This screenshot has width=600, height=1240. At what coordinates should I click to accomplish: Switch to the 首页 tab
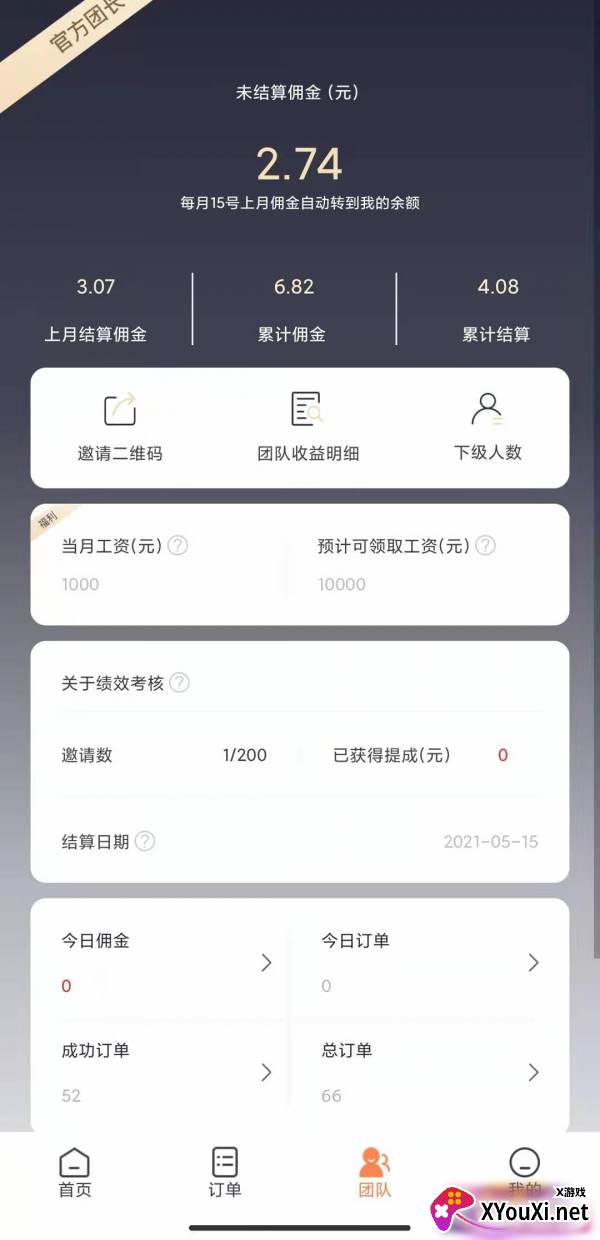coord(75,1173)
